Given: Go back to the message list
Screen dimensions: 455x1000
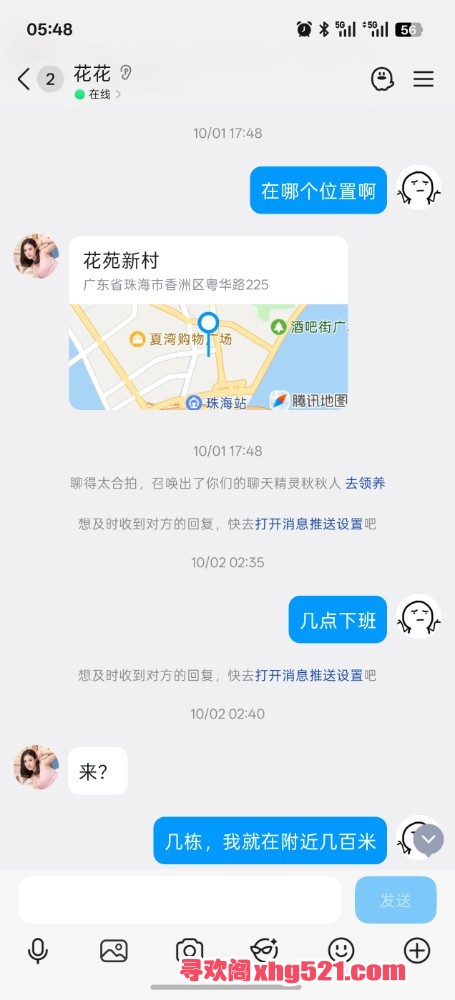Looking at the screenshot, I should coord(24,80).
